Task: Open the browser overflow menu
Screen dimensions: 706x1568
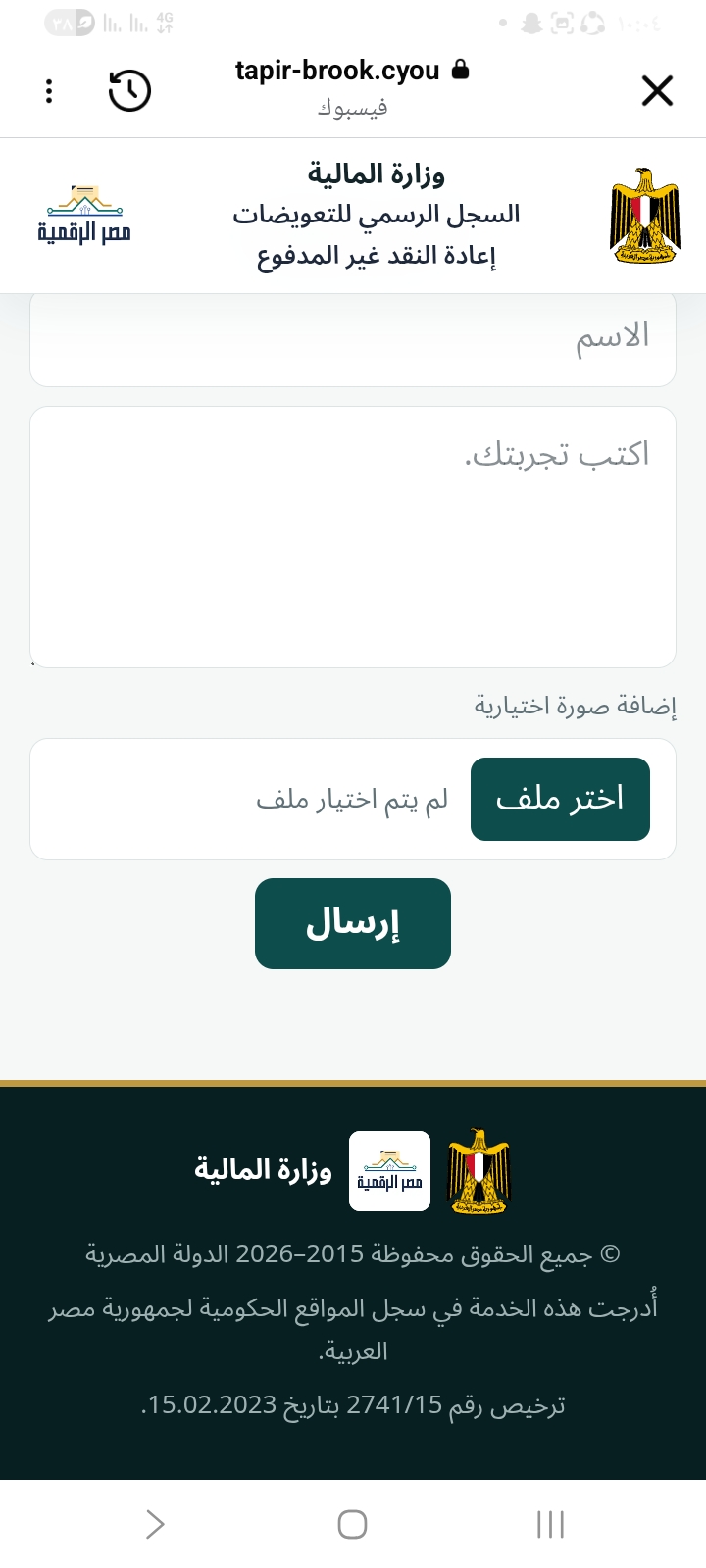Action: tap(49, 91)
